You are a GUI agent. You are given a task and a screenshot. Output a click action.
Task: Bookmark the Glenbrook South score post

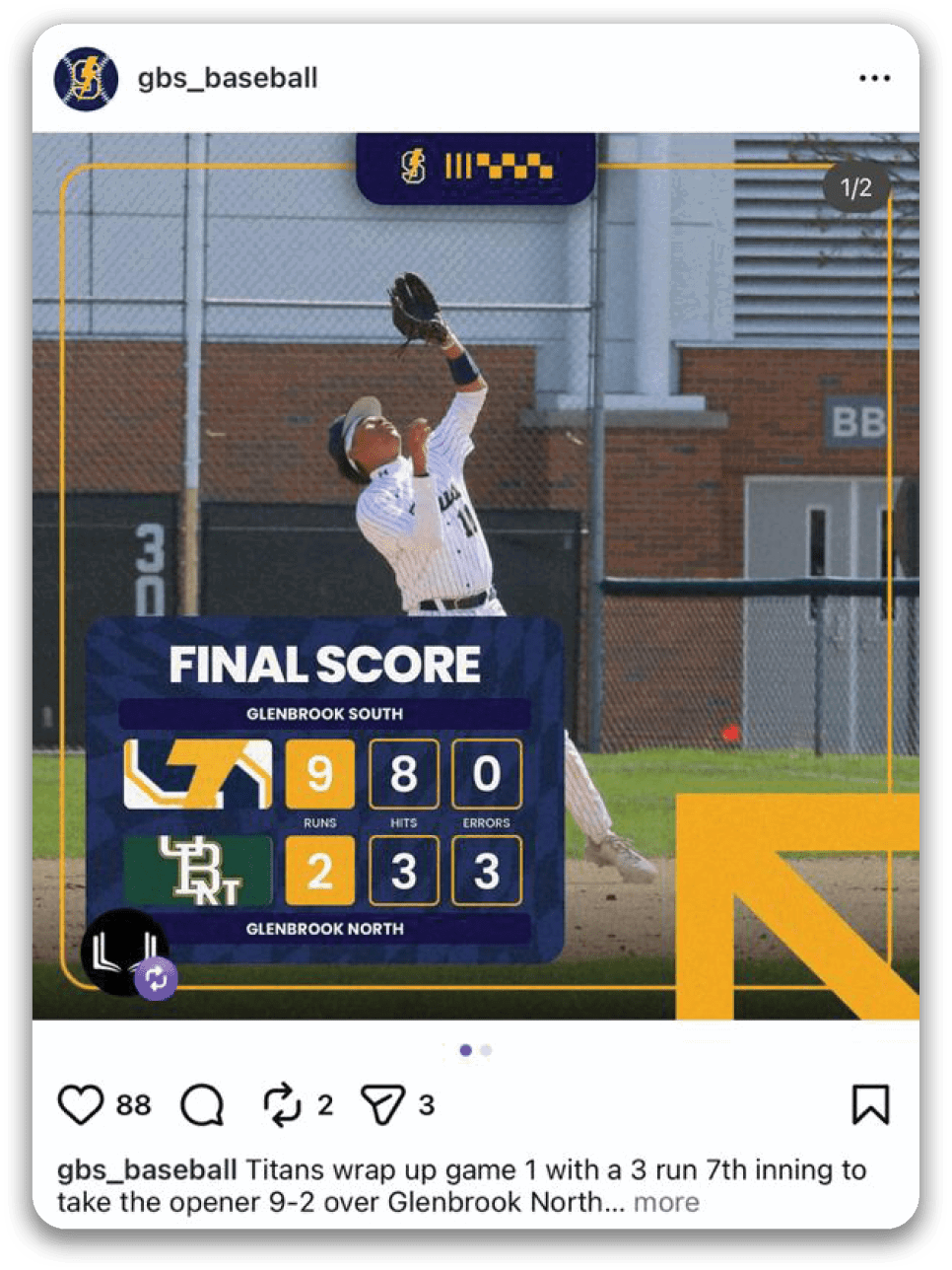click(x=870, y=1105)
